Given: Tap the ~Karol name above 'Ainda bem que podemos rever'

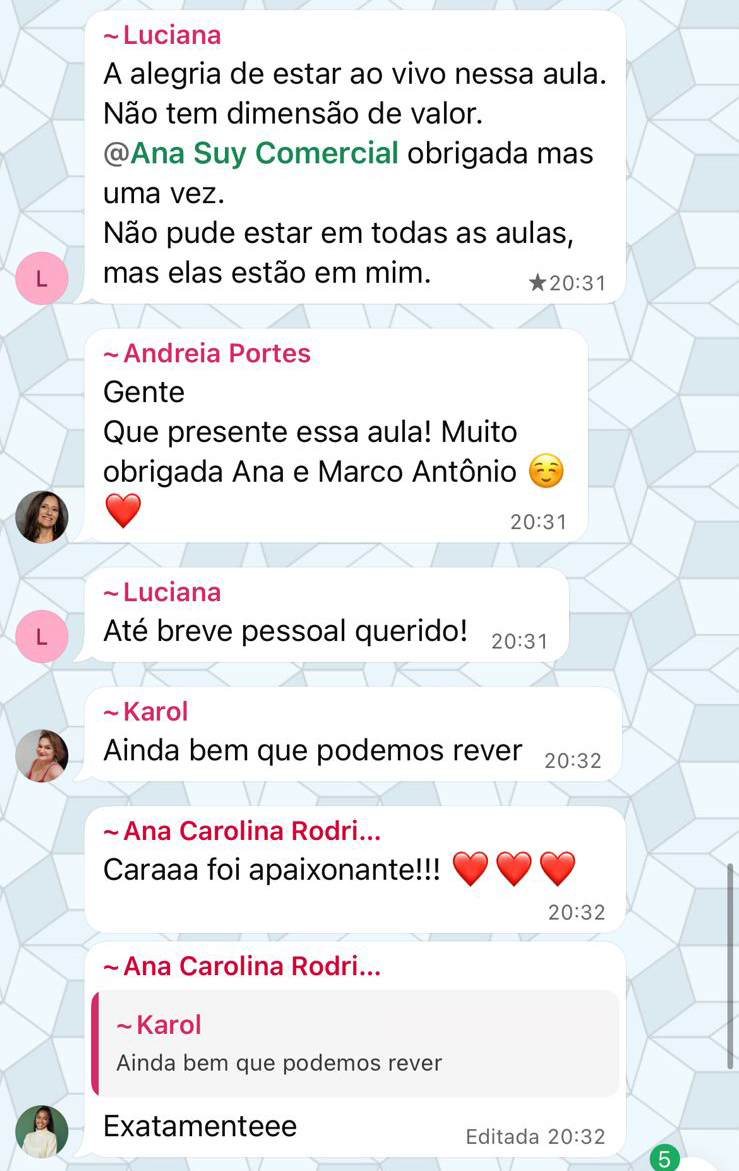Looking at the screenshot, I should coord(146,712).
